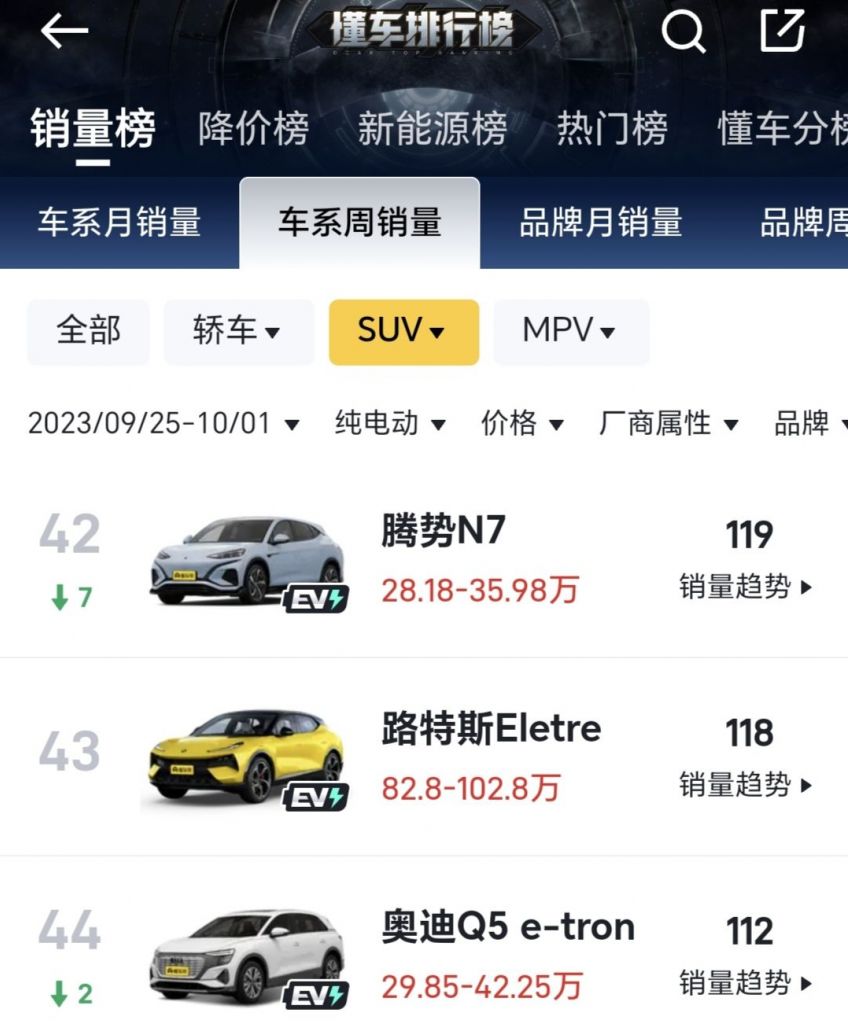The image size is (848, 1024).
Task: Tap the EV badge on 奥迪Q5 e-tron
Action: click(318, 993)
